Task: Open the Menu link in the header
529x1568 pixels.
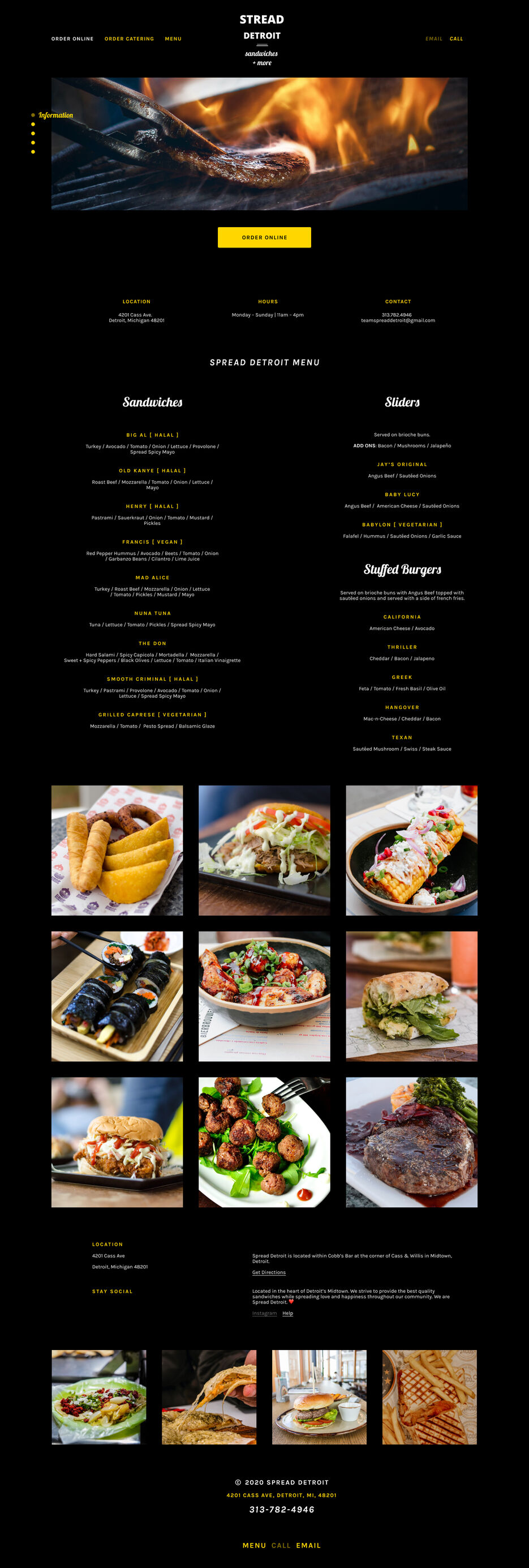Action: [x=173, y=39]
